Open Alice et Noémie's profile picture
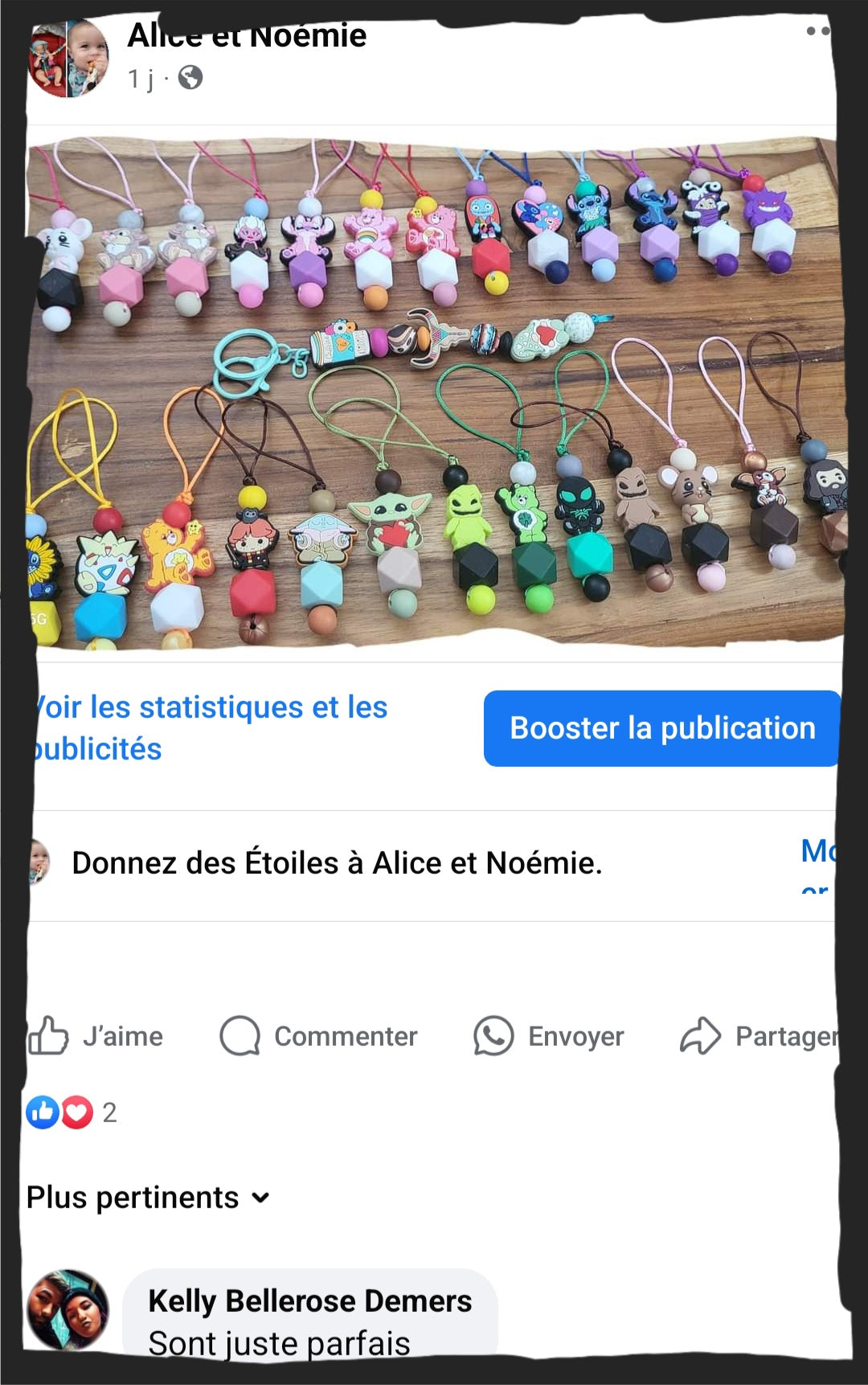This screenshot has height=1385, width=868. (x=68, y=59)
